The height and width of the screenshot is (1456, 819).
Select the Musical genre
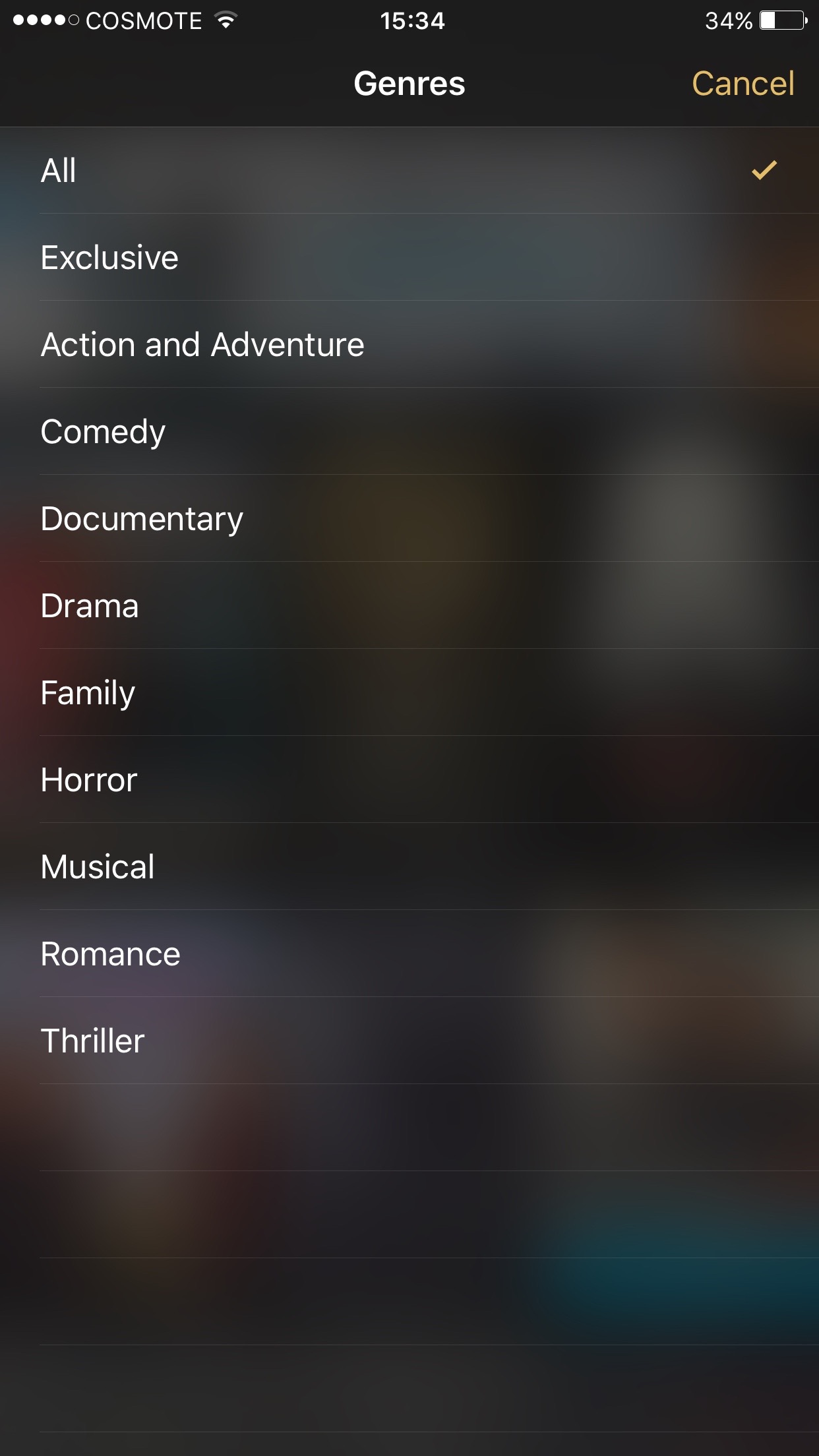click(98, 867)
